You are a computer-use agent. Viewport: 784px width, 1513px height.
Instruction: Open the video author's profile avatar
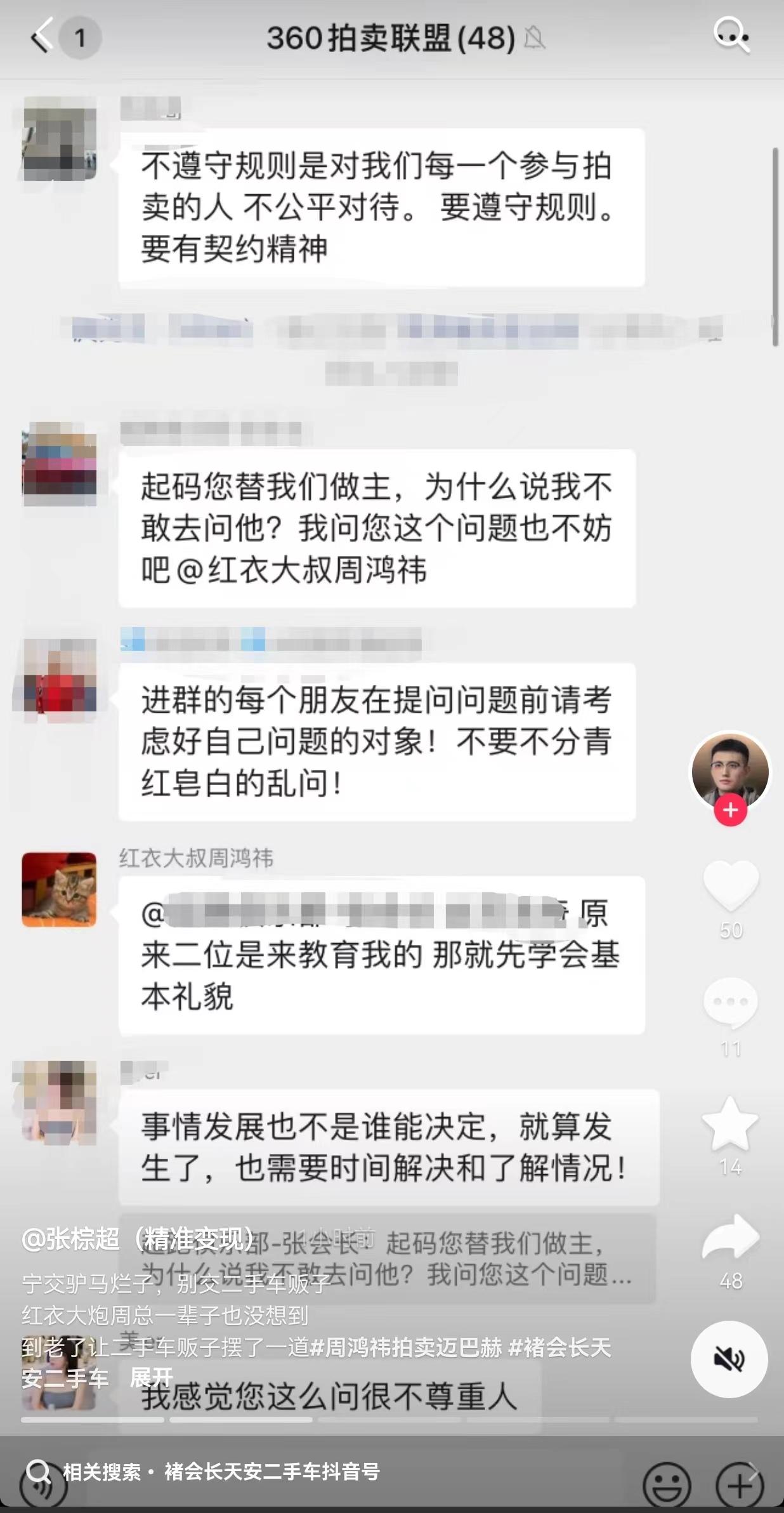730,770
